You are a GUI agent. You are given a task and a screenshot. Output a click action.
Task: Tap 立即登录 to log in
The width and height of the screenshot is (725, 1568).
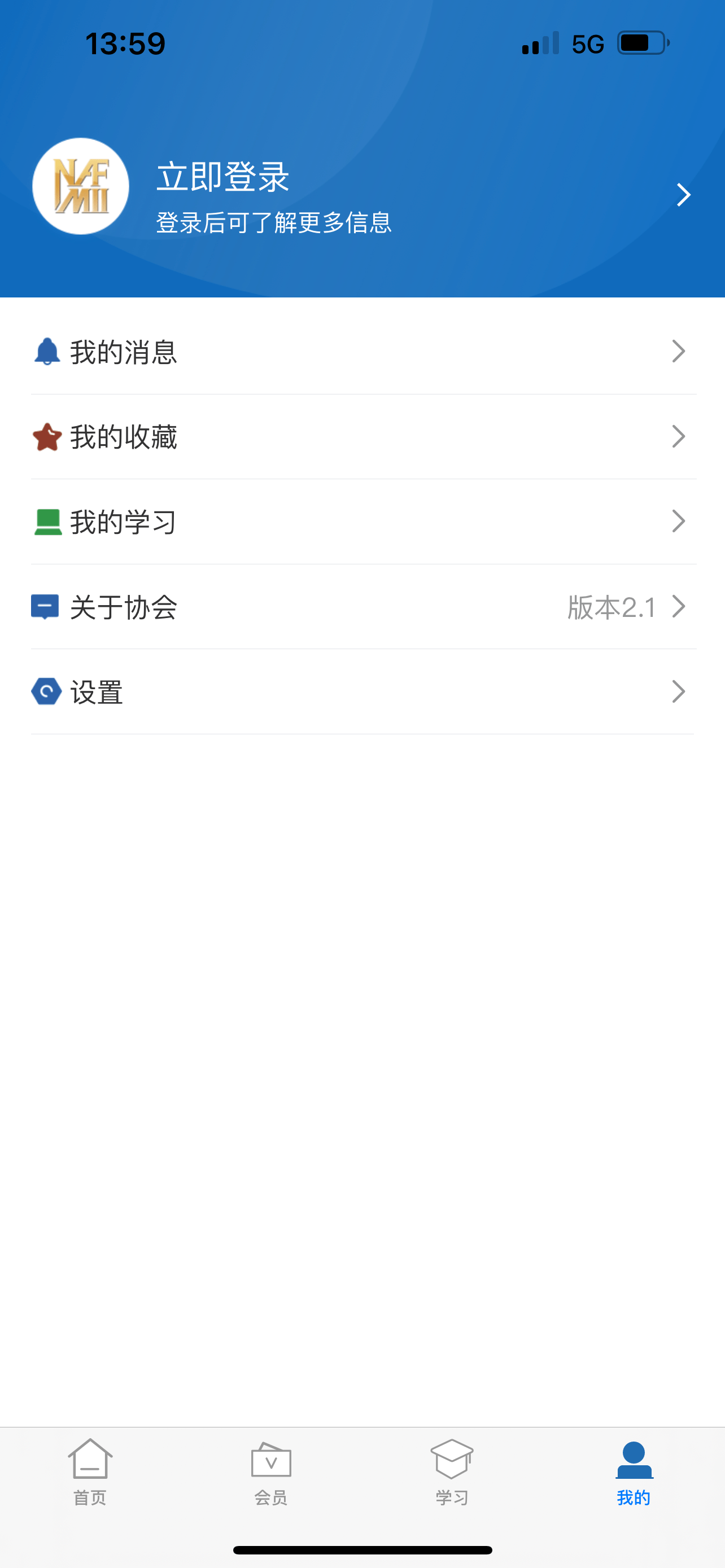point(224,178)
